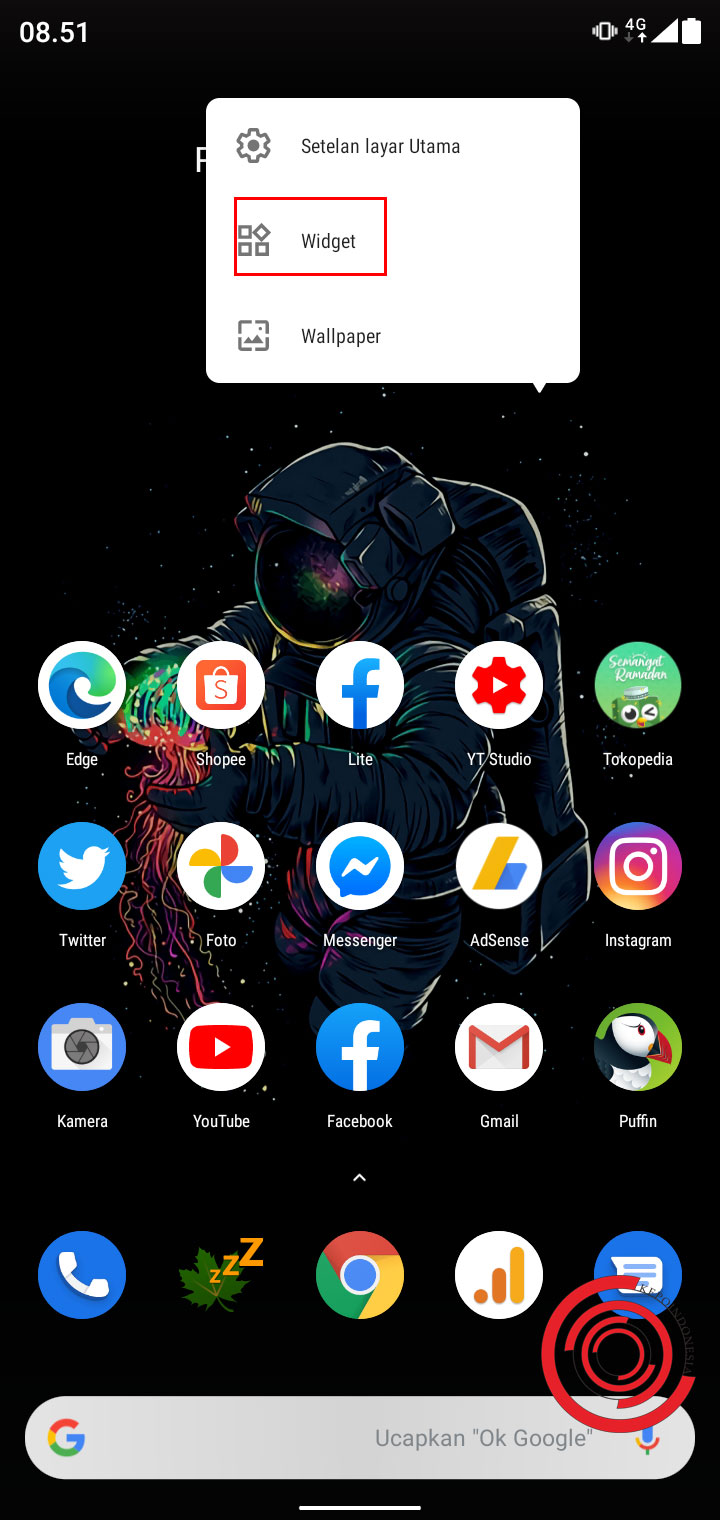720x1520 pixels.
Task: Launch Messenger app
Action: pyautogui.click(x=360, y=867)
